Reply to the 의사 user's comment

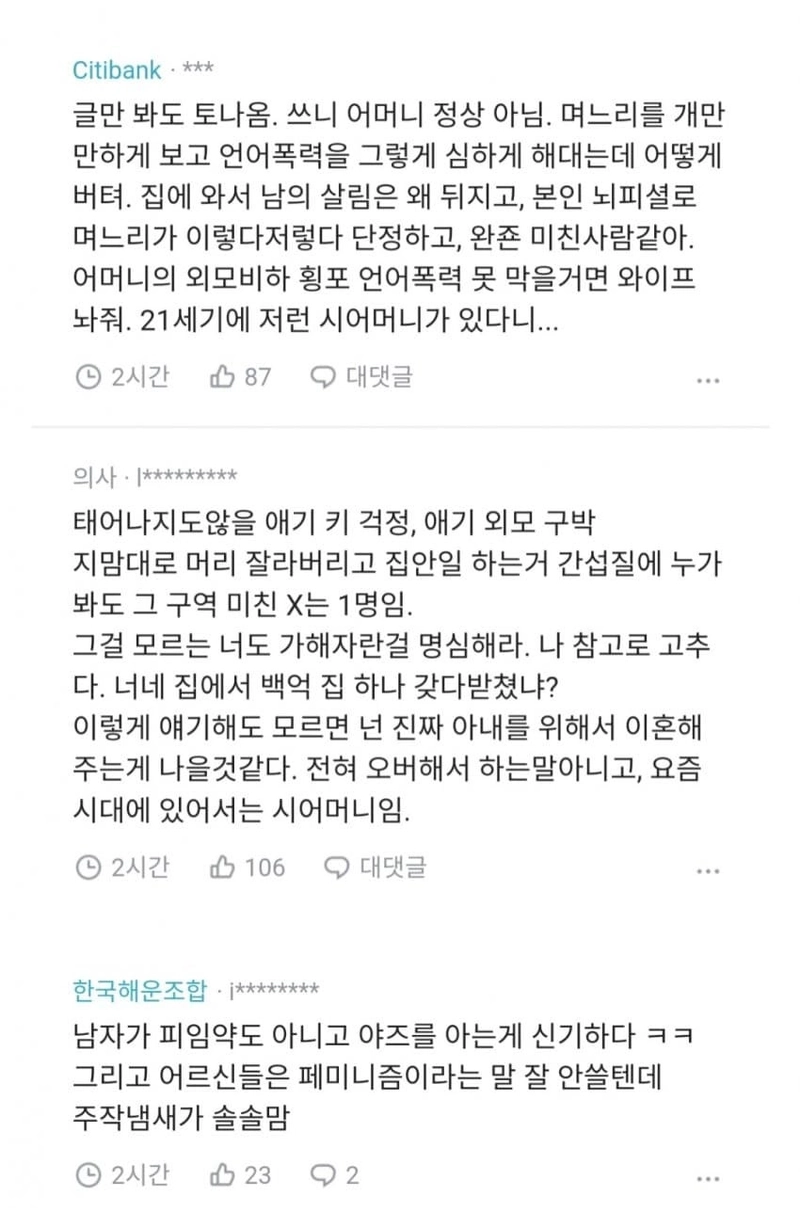(376, 867)
